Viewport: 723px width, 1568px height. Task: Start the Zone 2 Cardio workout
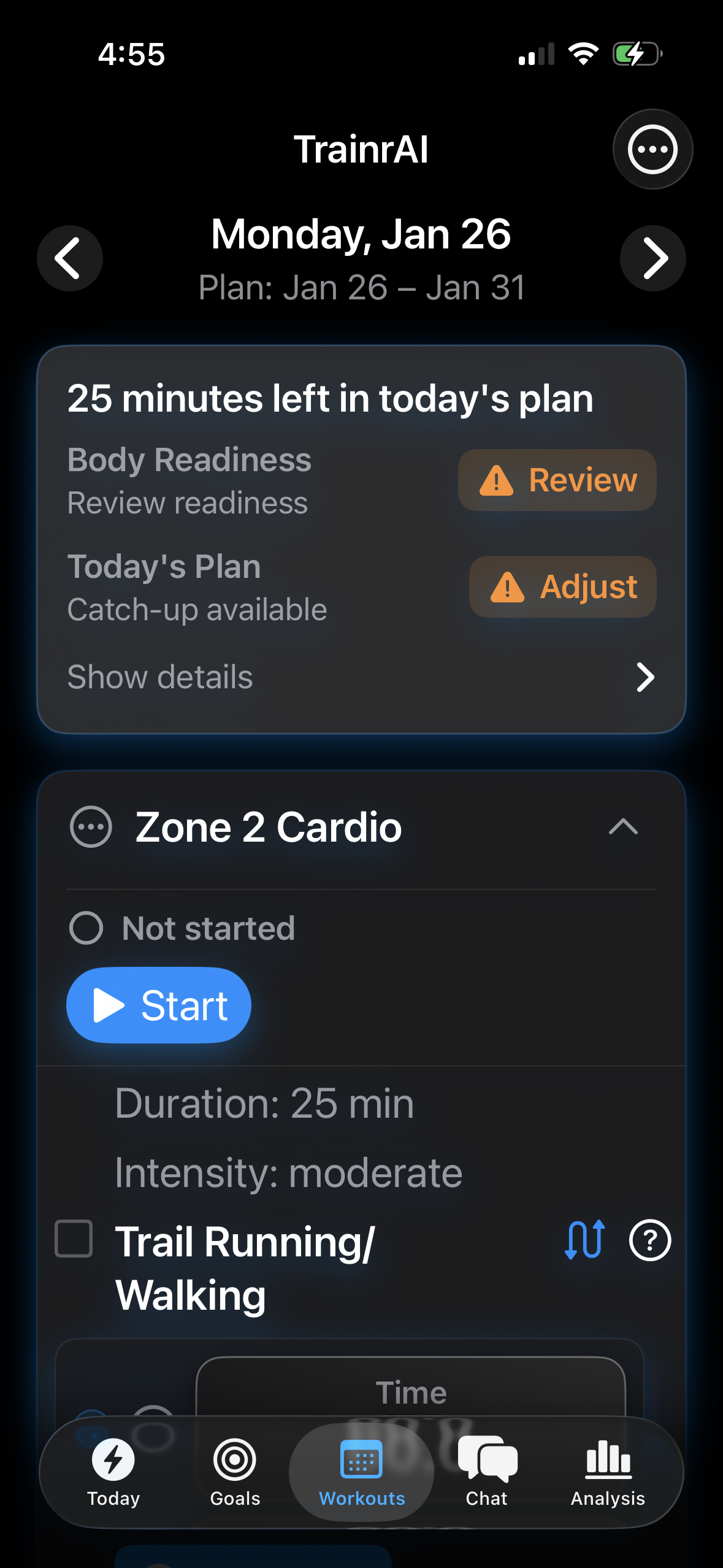[x=158, y=1004]
